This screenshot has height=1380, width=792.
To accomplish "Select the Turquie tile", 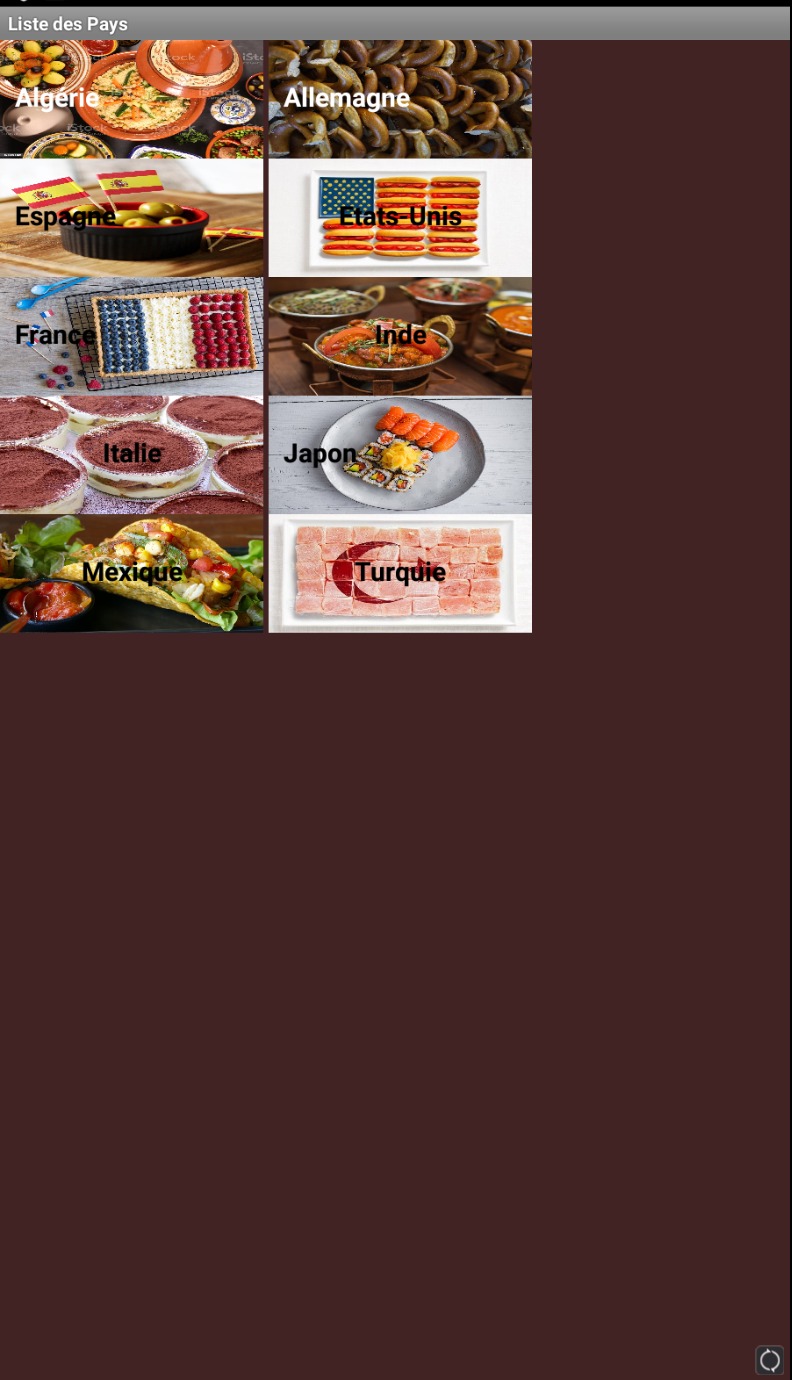I will coord(400,573).
